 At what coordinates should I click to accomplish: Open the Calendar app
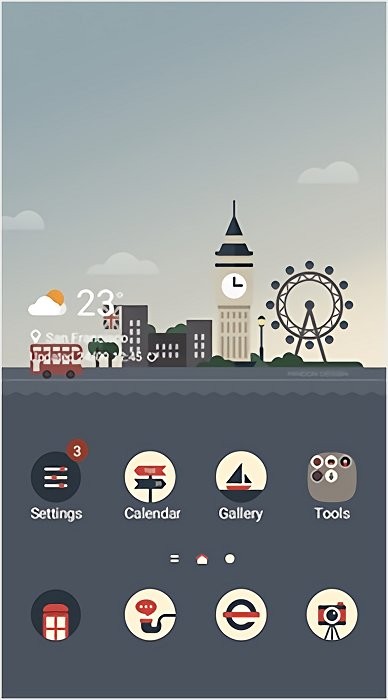pyautogui.click(x=150, y=477)
